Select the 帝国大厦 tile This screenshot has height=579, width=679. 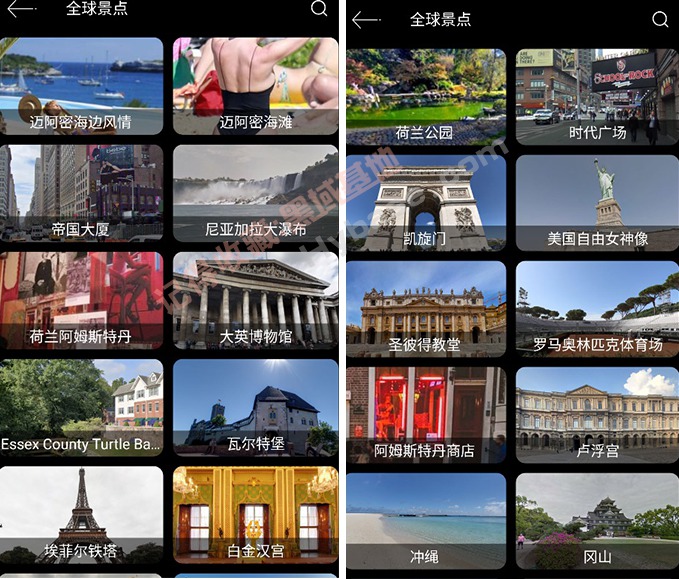coord(81,193)
